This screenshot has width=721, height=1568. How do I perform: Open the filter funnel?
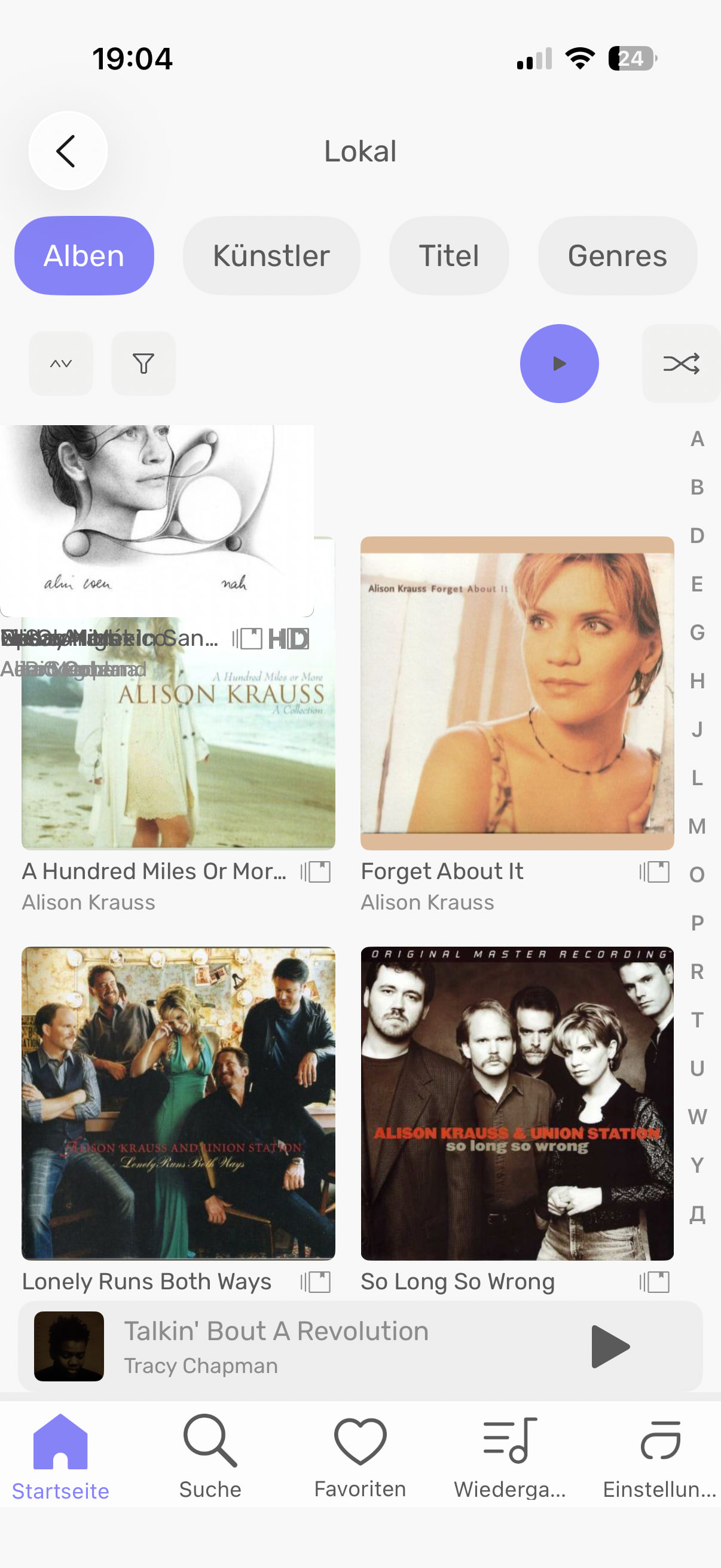pos(143,364)
